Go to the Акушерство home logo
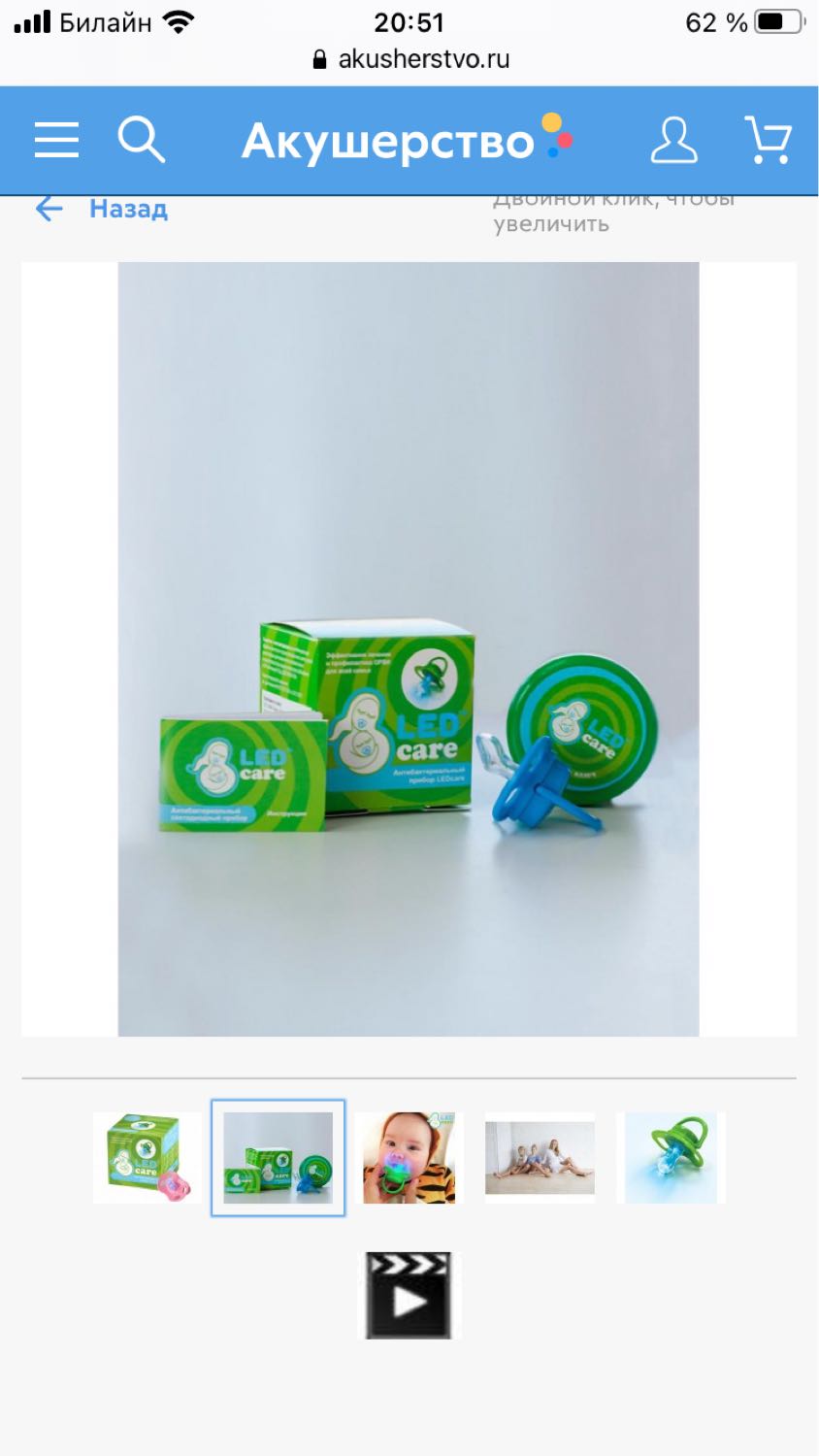This screenshot has width=819, height=1456. (x=408, y=140)
